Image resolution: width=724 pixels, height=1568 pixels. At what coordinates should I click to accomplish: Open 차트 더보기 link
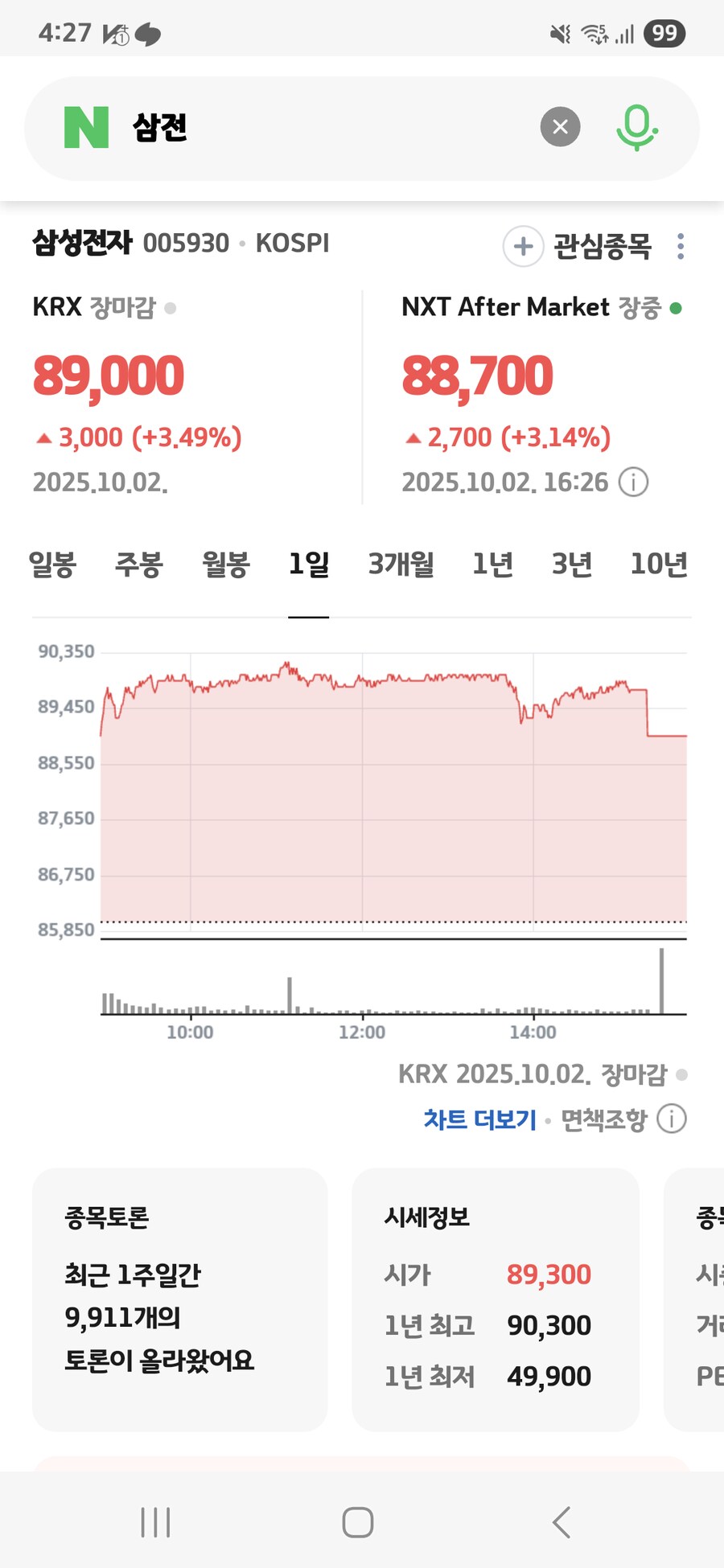[x=479, y=1119]
